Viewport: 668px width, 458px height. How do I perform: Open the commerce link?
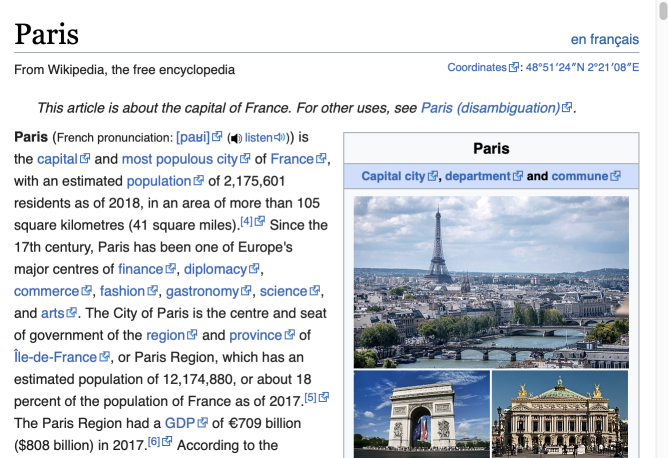coord(46,291)
